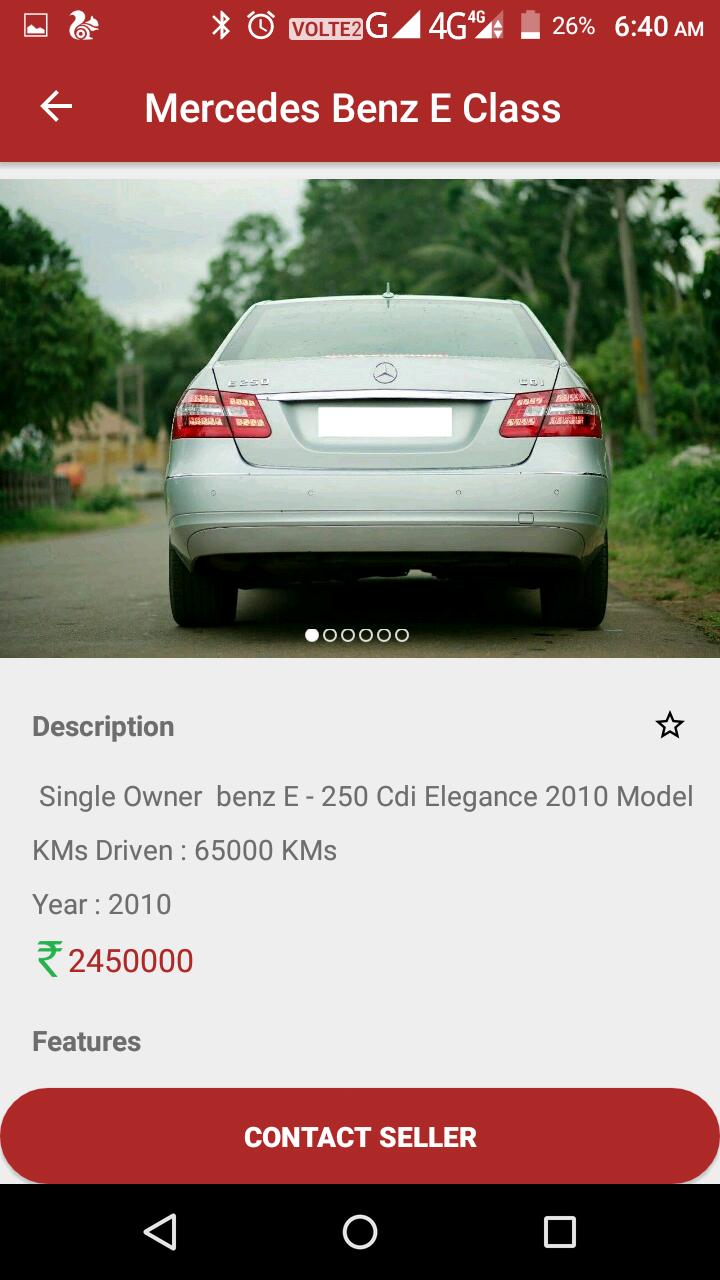Viewport: 720px width, 1280px height.
Task: Tap the Contact Seller button
Action: [360, 1137]
